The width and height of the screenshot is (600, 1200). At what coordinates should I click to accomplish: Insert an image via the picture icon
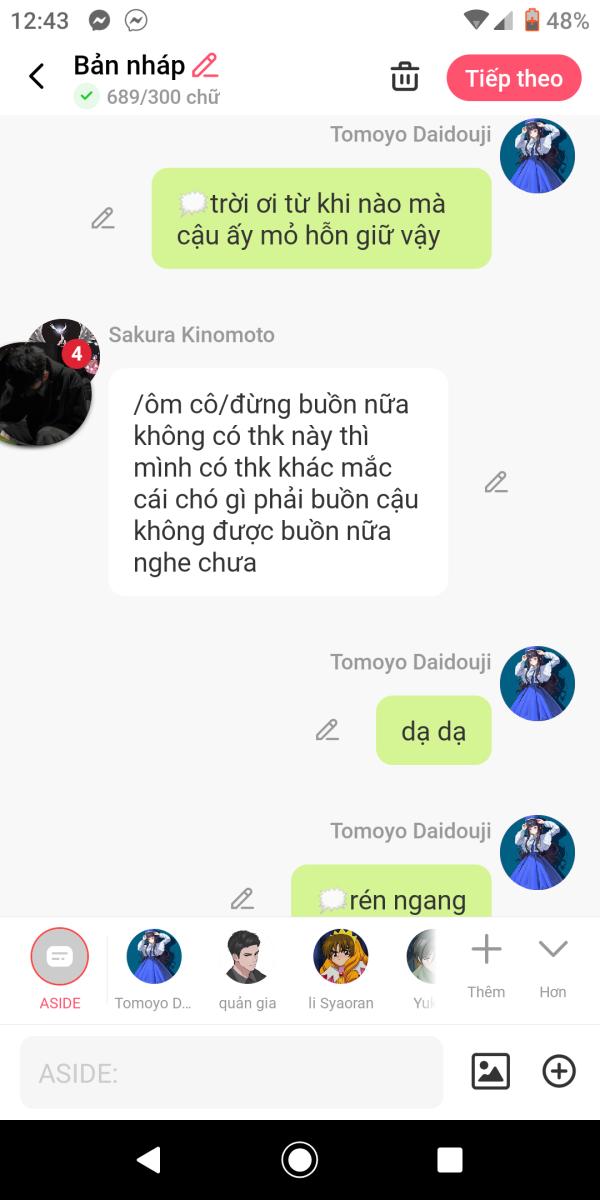tap(490, 1071)
